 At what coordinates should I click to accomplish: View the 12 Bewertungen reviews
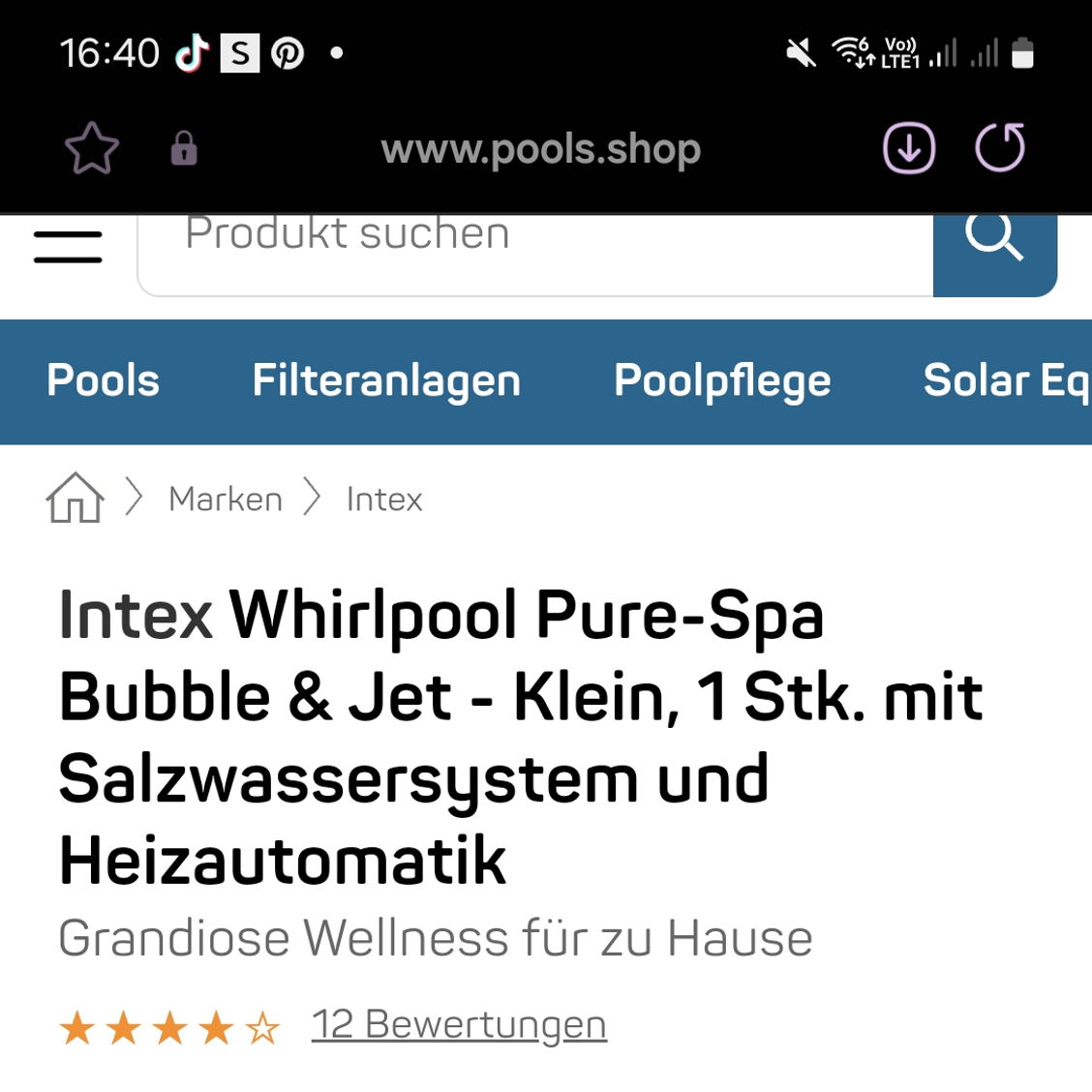tap(459, 1024)
